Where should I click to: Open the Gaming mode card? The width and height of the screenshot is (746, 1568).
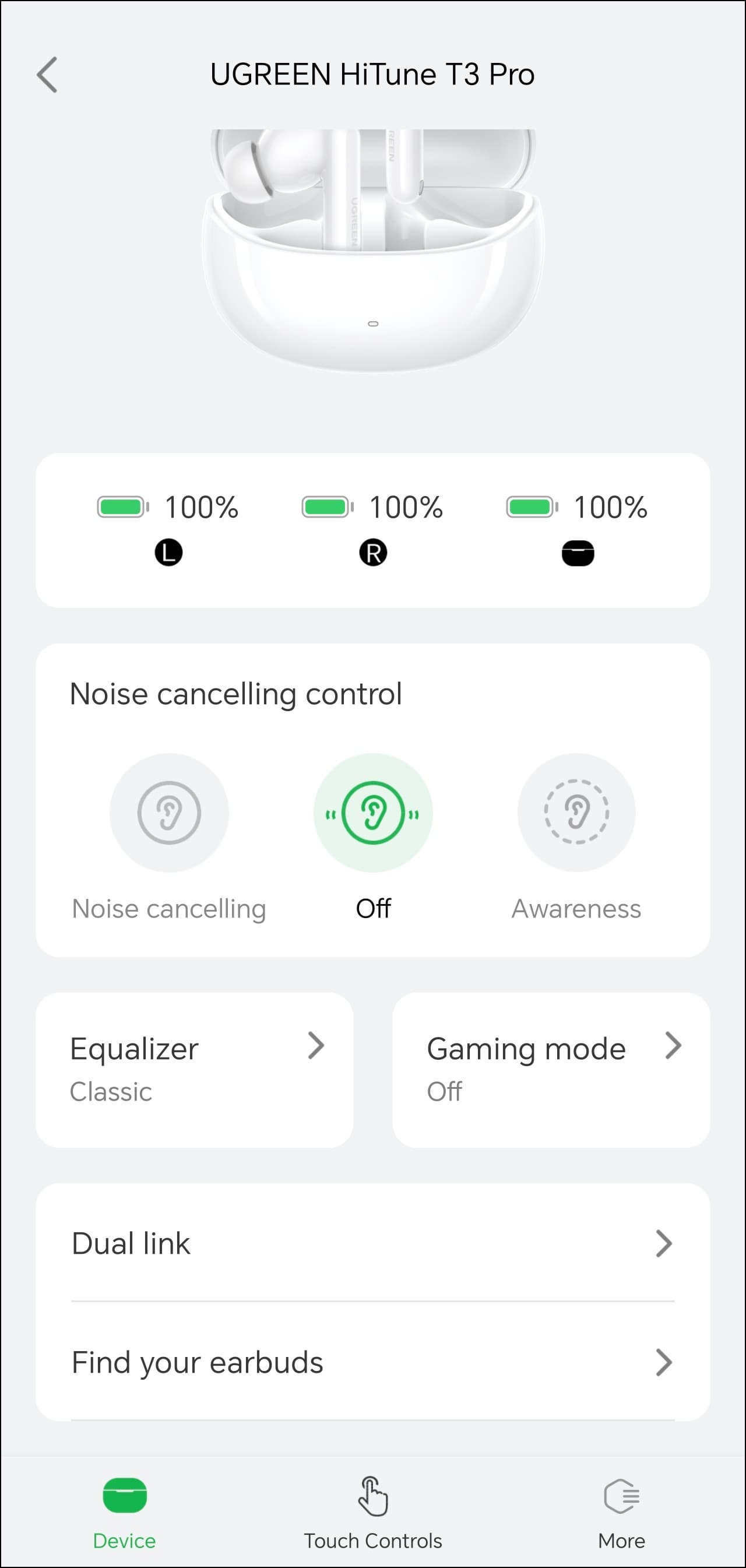coord(551,1070)
